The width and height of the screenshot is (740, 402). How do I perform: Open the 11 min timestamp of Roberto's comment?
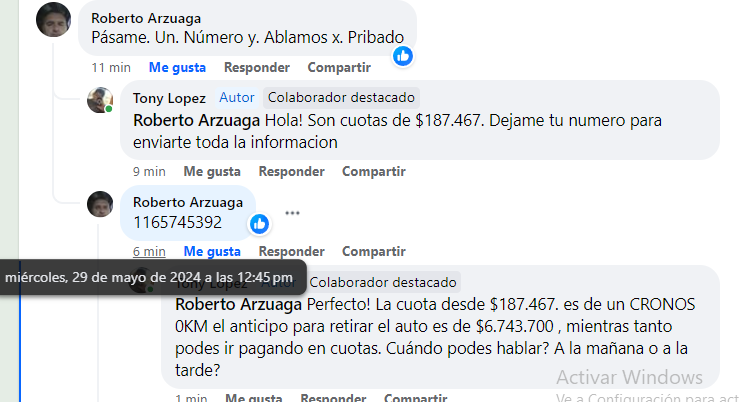click(111, 67)
